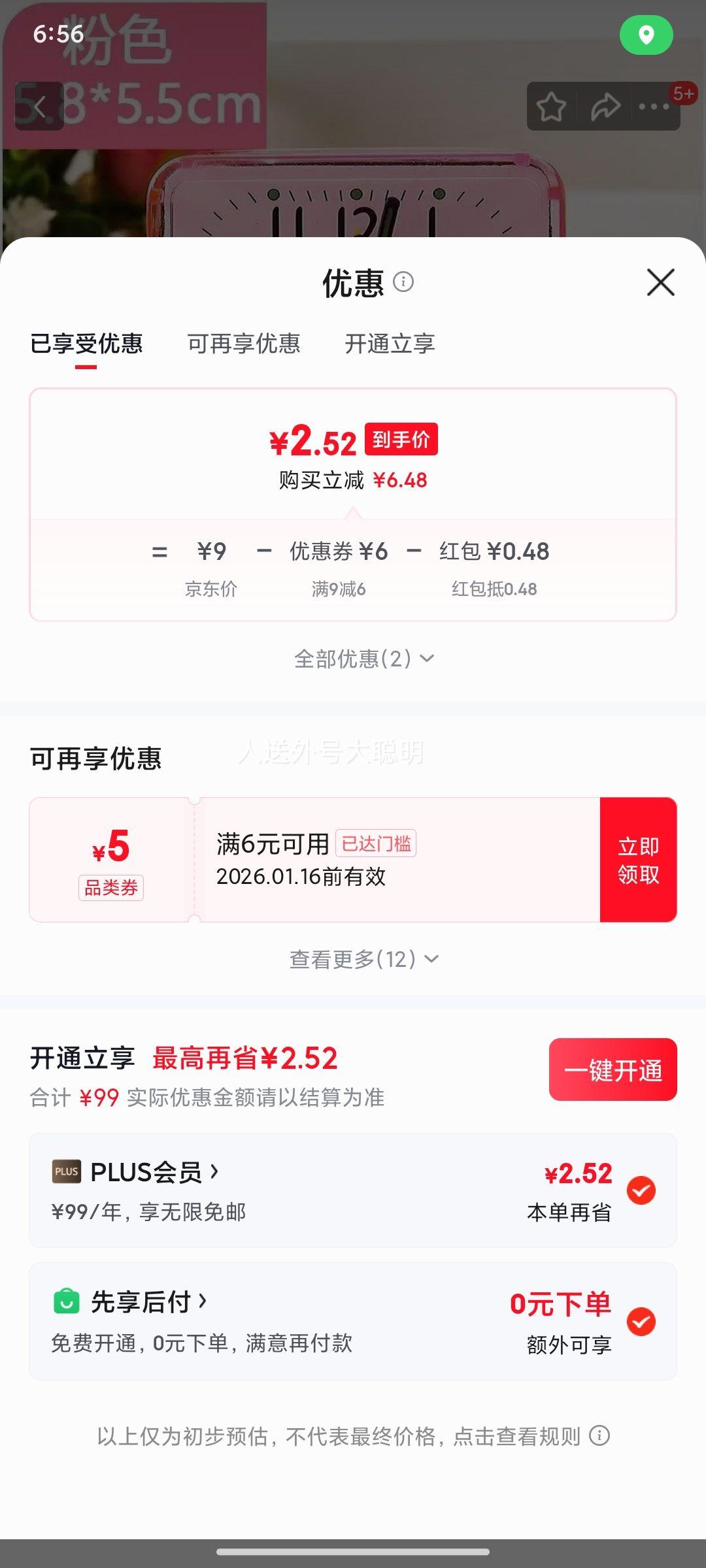Open more options via the ellipsis icon
Image resolution: width=706 pixels, height=1568 pixels.
point(654,106)
